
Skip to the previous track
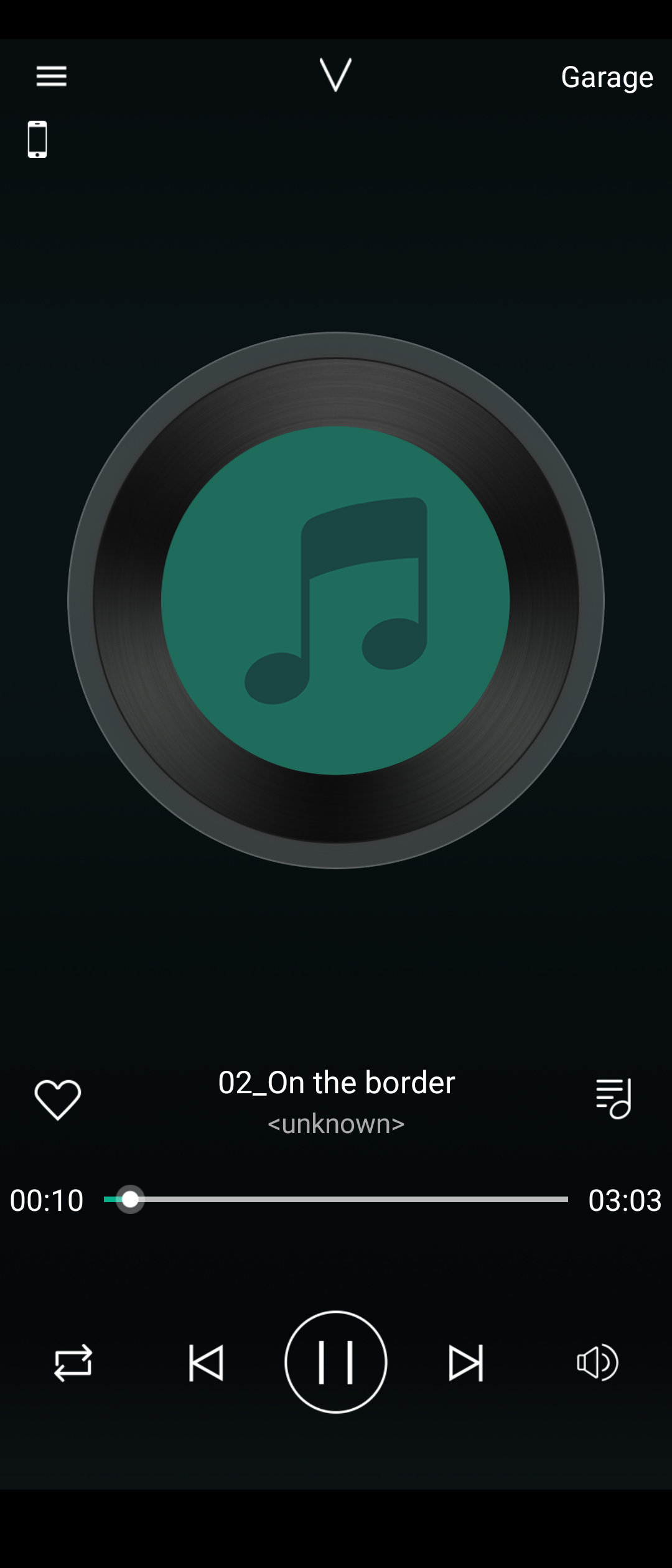tap(206, 1363)
